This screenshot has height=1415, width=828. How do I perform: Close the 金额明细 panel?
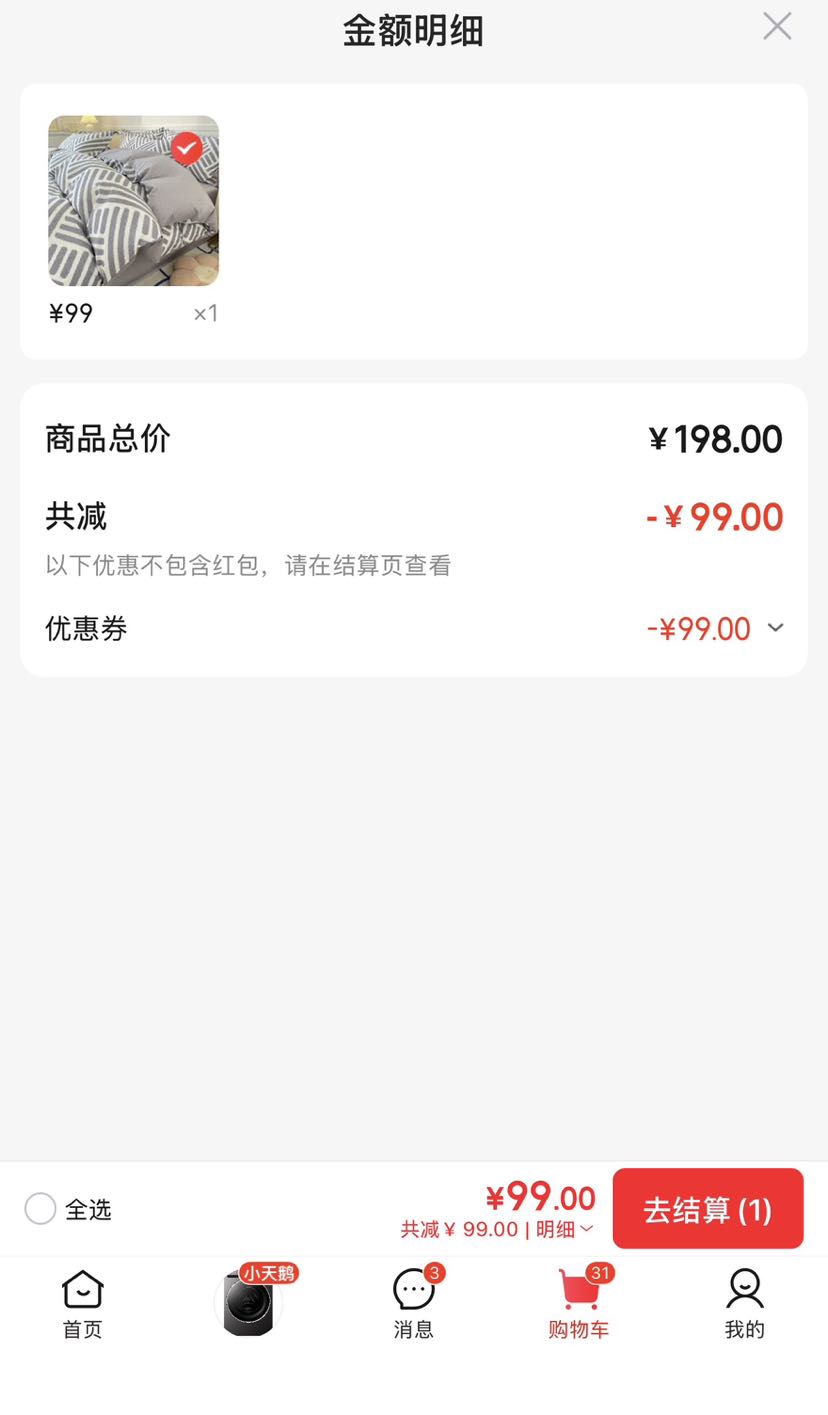coord(777,26)
